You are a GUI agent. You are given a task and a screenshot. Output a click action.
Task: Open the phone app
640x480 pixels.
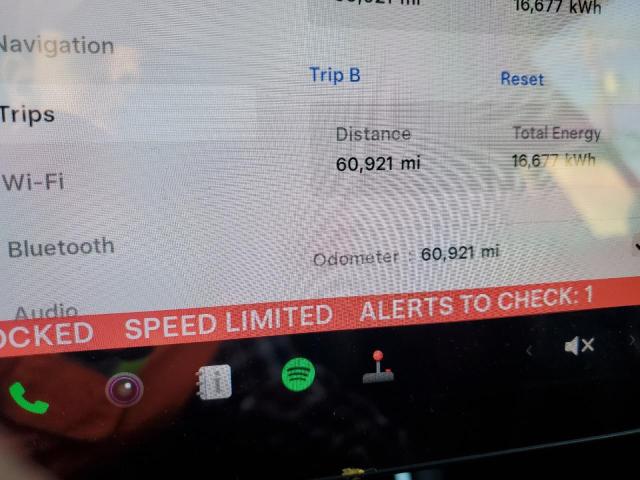click(28, 397)
